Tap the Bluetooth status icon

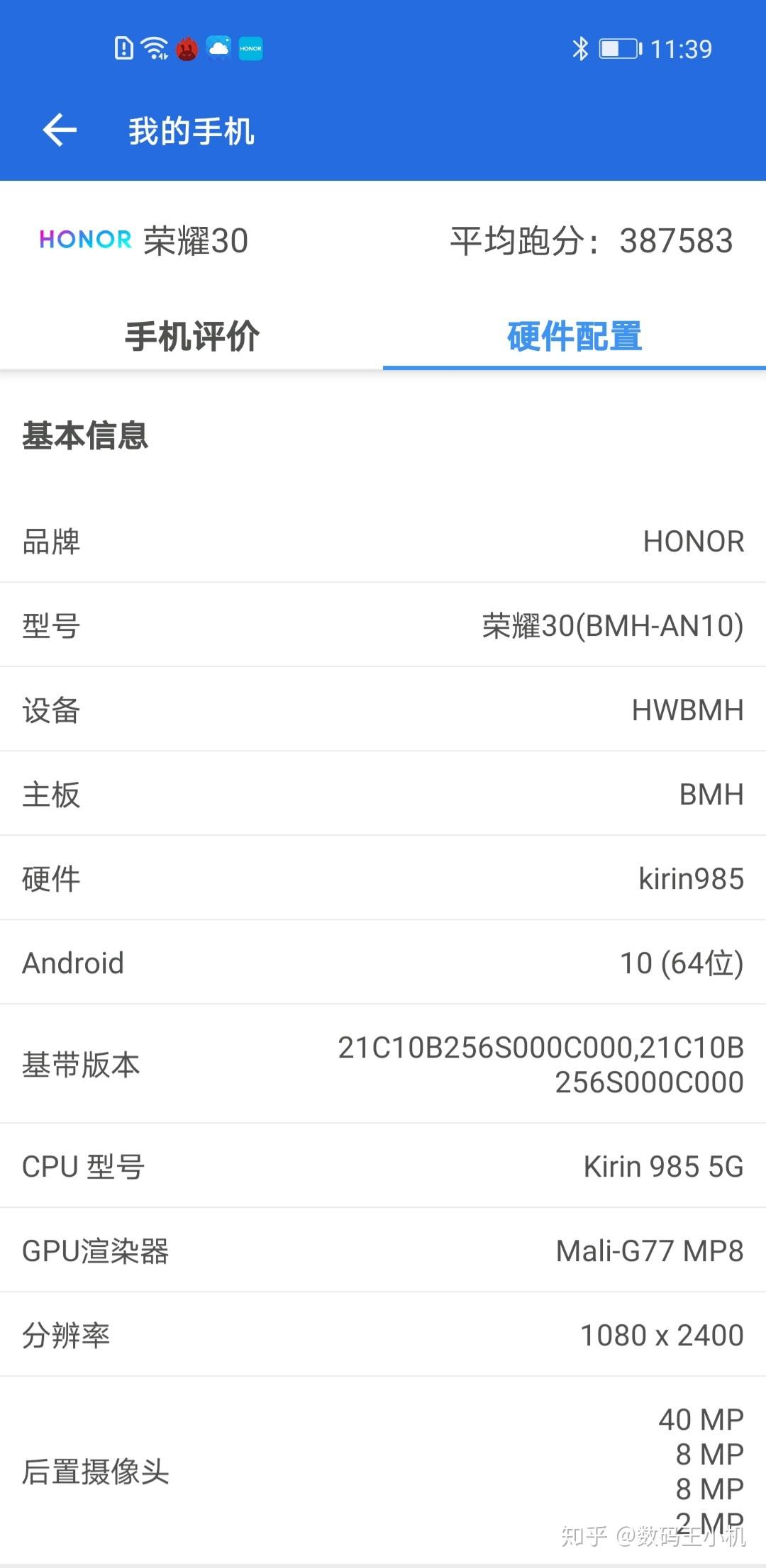tap(582, 48)
